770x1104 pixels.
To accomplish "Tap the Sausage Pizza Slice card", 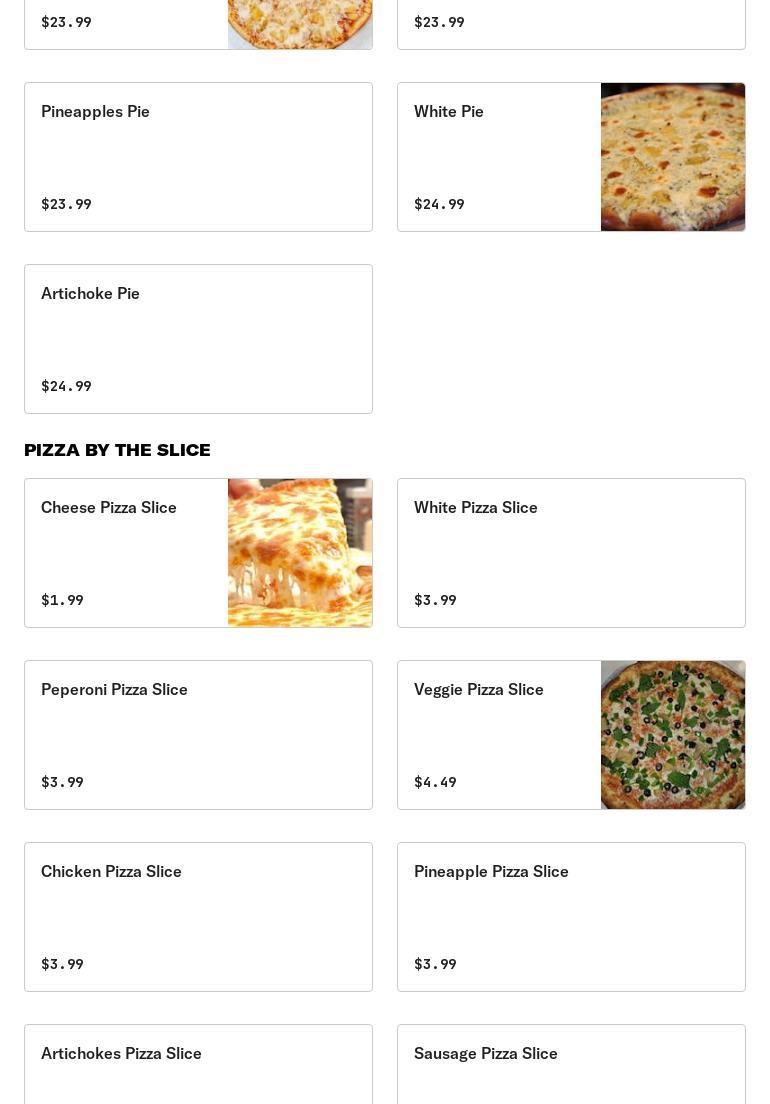I will click(571, 1066).
